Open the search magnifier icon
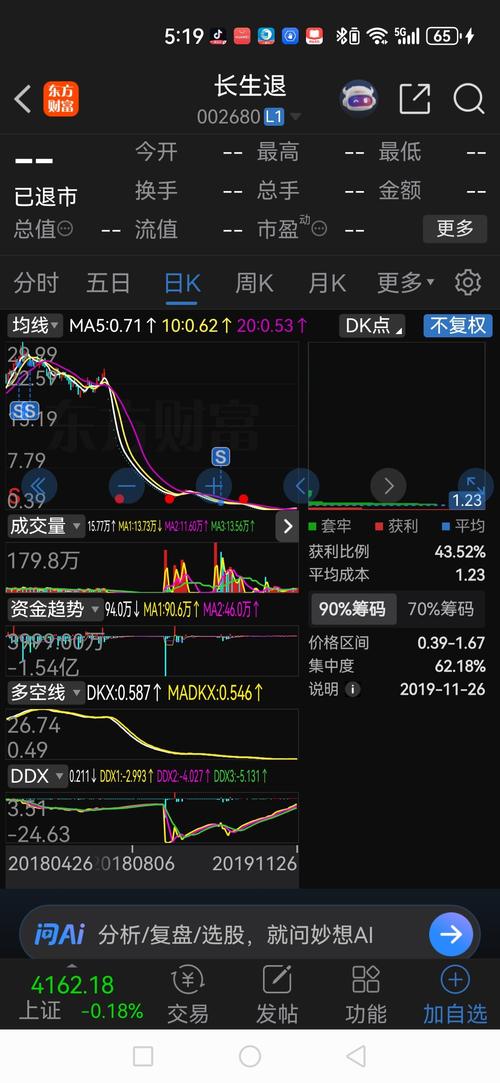Image resolution: width=500 pixels, height=1083 pixels. 468,99
